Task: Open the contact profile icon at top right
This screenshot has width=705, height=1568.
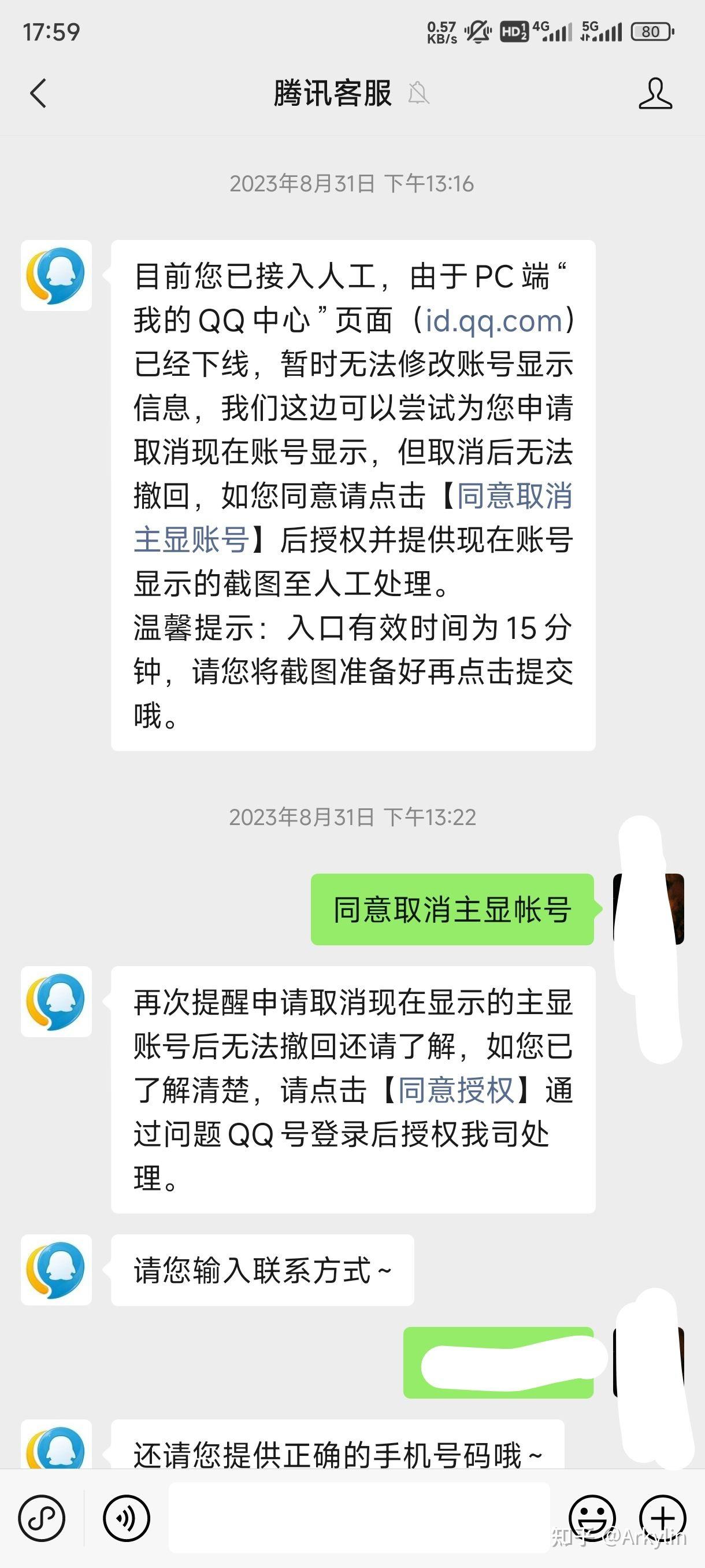Action: (x=655, y=93)
